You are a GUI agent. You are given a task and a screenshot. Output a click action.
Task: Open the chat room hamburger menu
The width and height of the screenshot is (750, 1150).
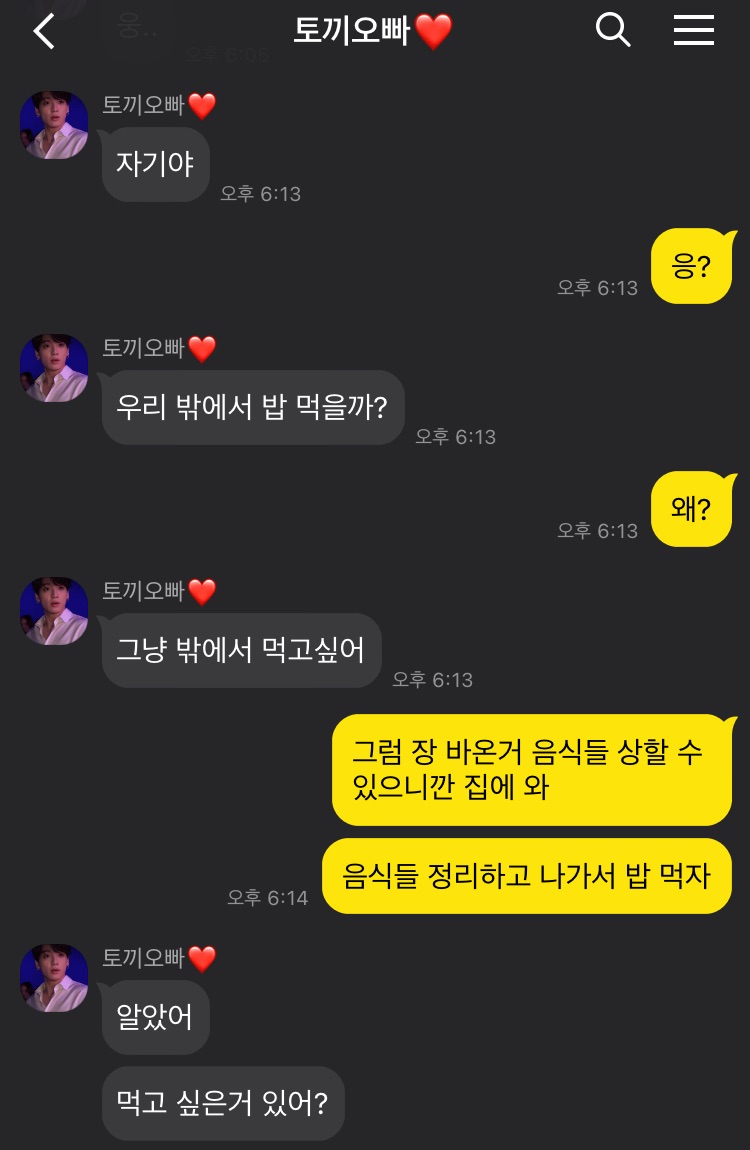(693, 30)
